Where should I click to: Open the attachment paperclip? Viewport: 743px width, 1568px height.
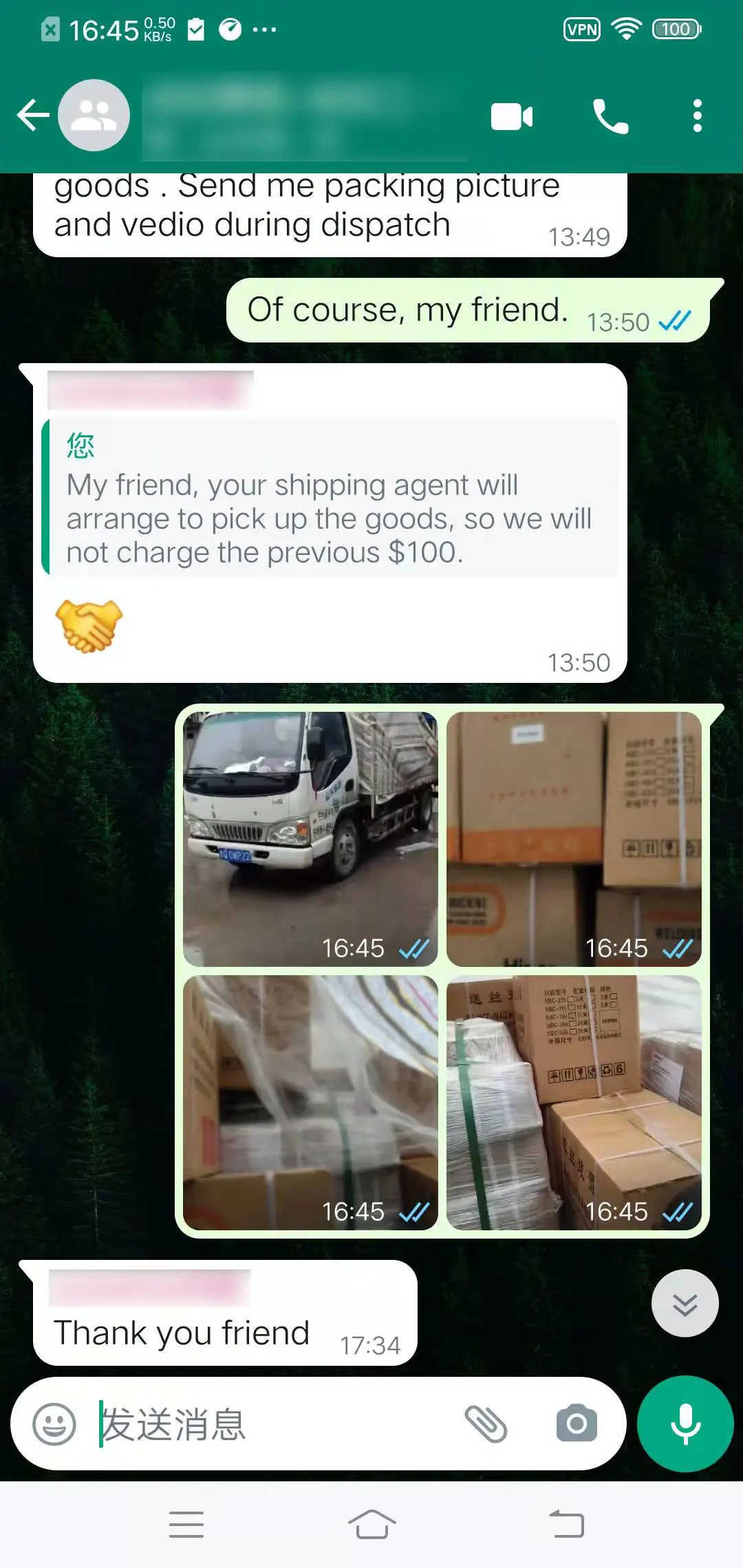coord(486,1424)
